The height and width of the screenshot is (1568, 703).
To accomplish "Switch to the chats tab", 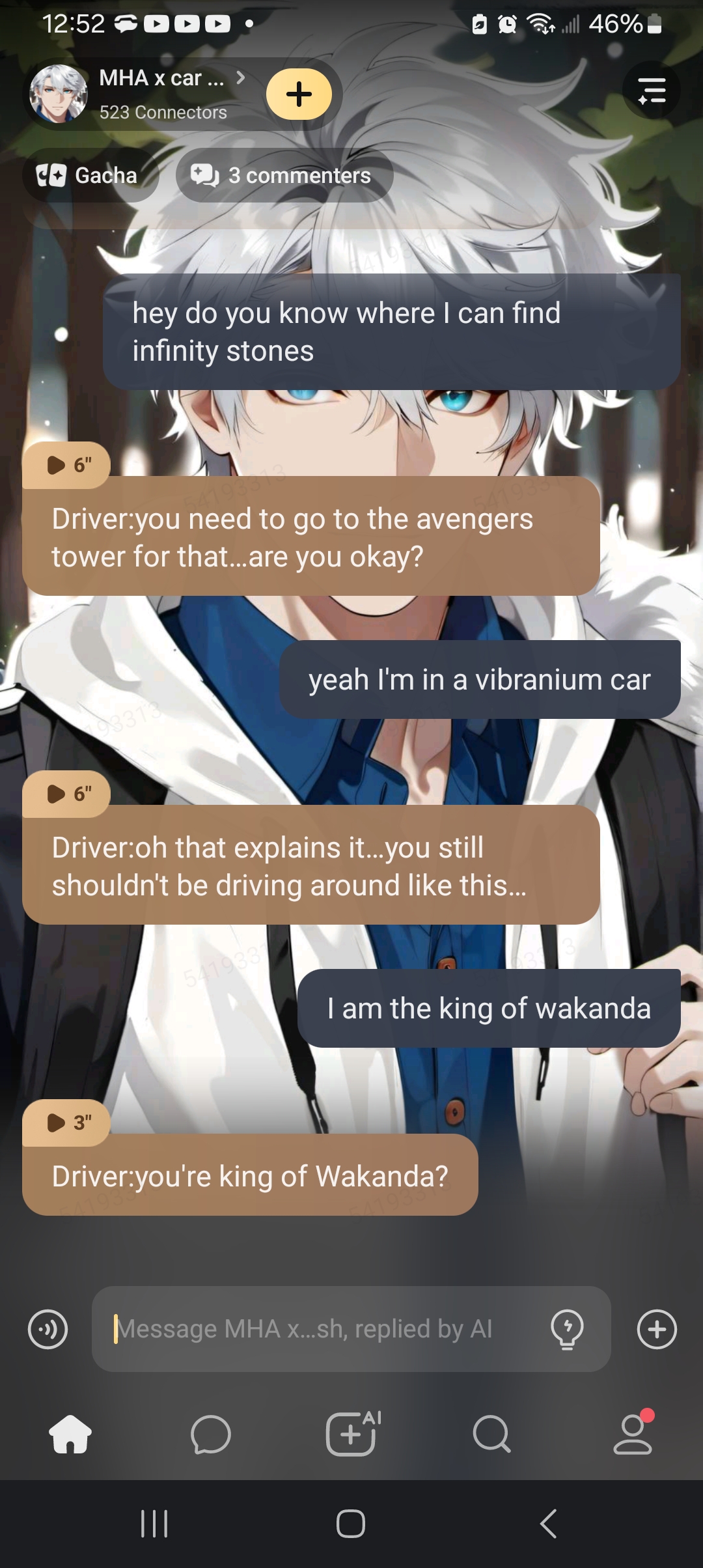I will (x=211, y=1435).
